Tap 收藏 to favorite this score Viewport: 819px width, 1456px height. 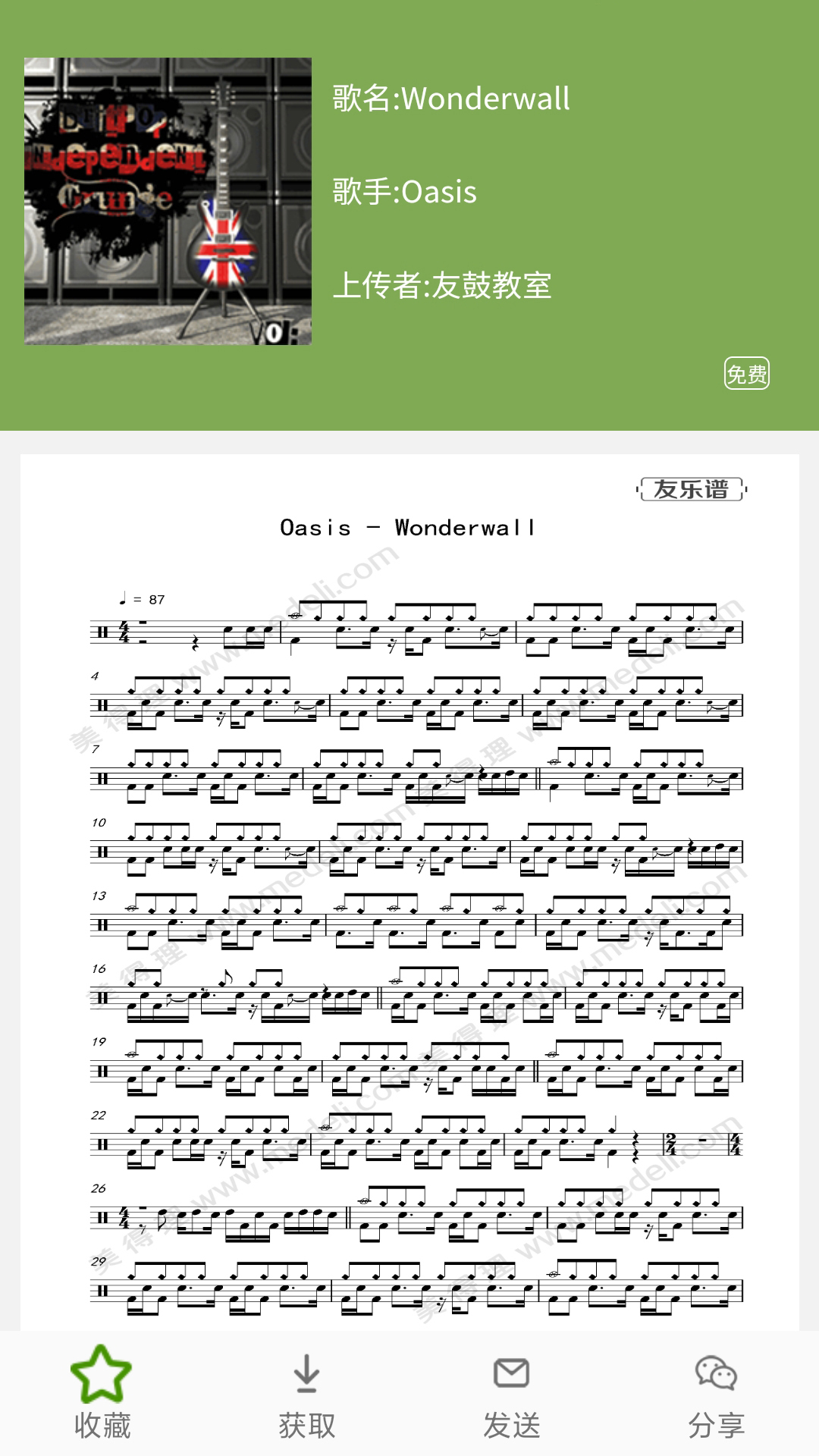102,1394
